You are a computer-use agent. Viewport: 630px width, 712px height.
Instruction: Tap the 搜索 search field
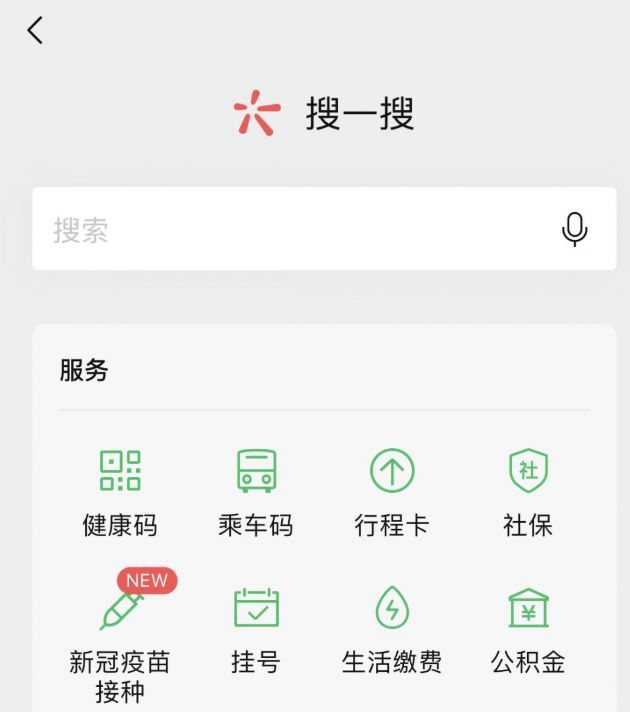(x=290, y=230)
